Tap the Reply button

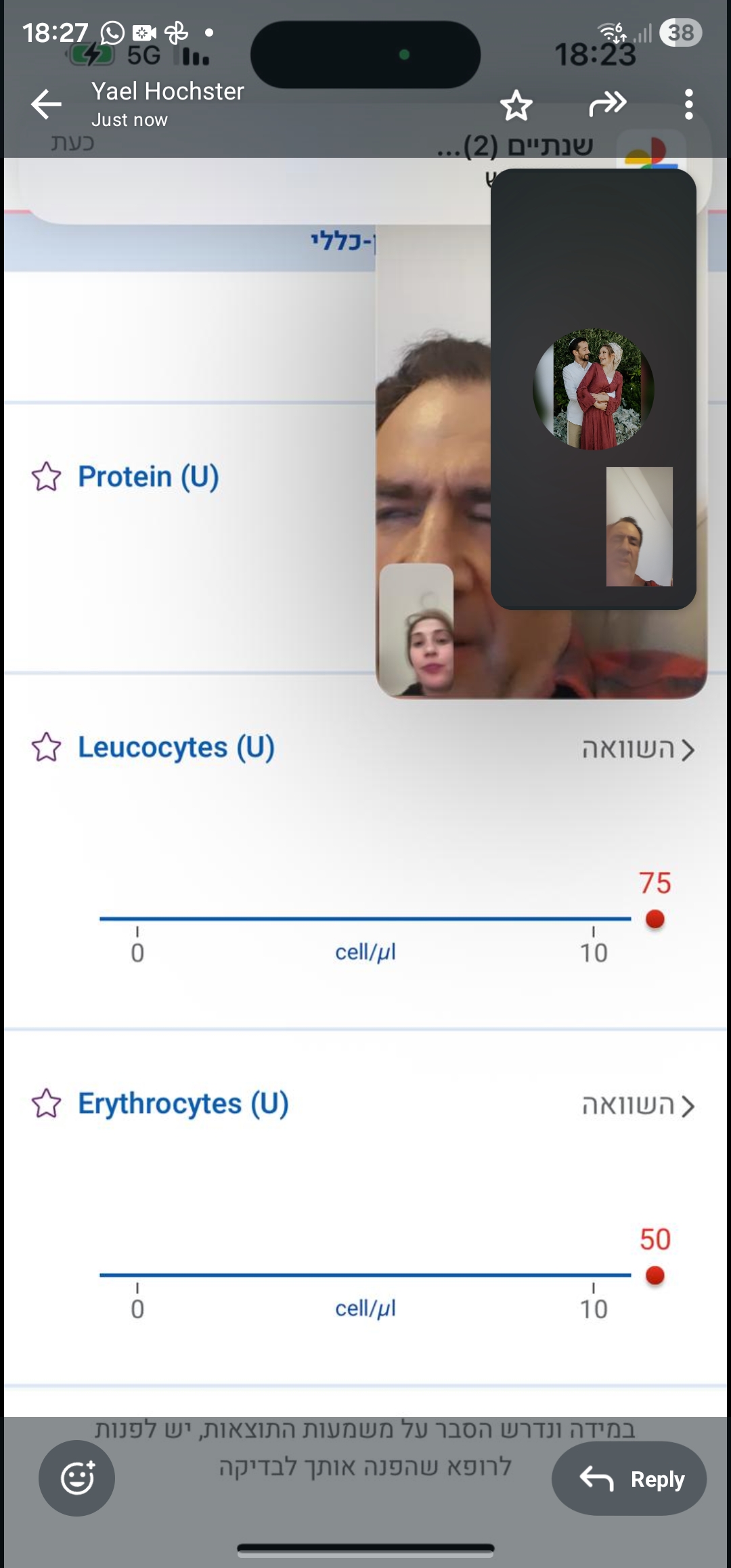tap(629, 1479)
